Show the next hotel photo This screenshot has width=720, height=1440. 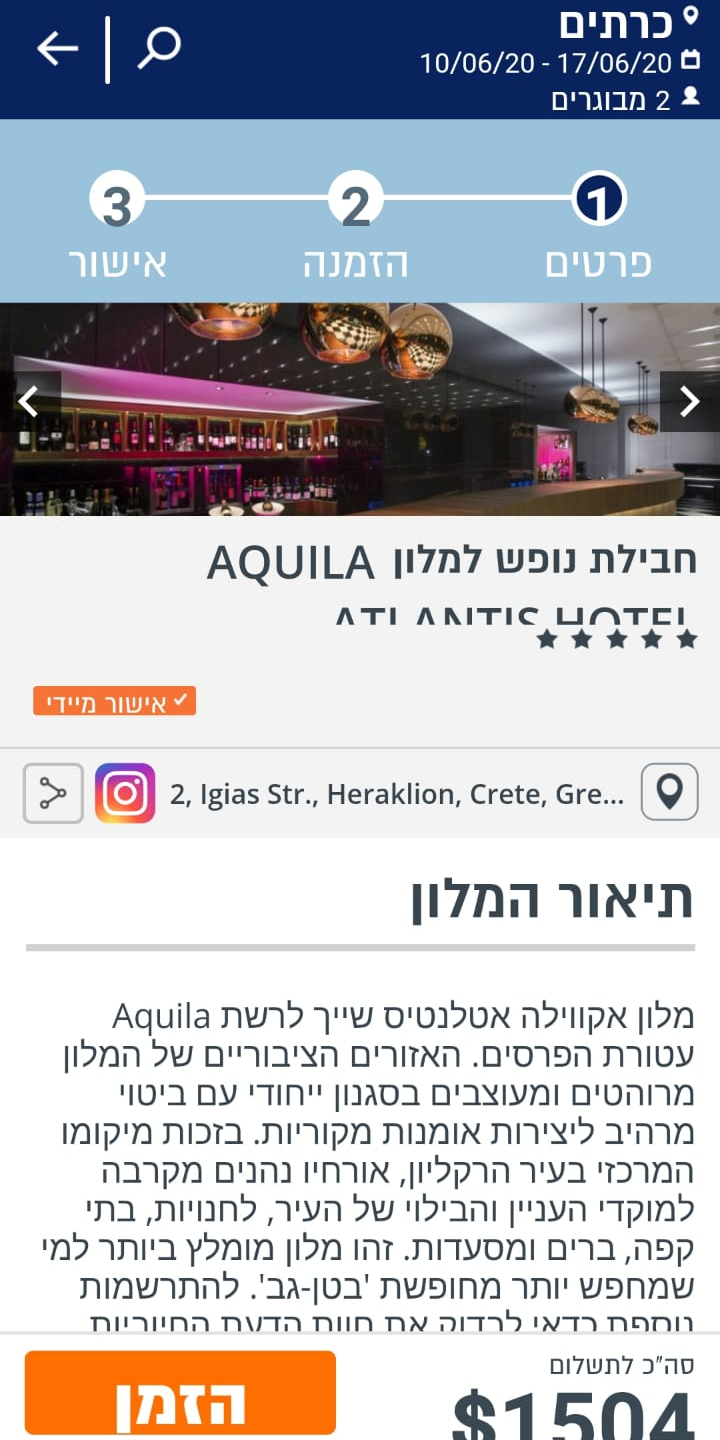[x=690, y=402]
